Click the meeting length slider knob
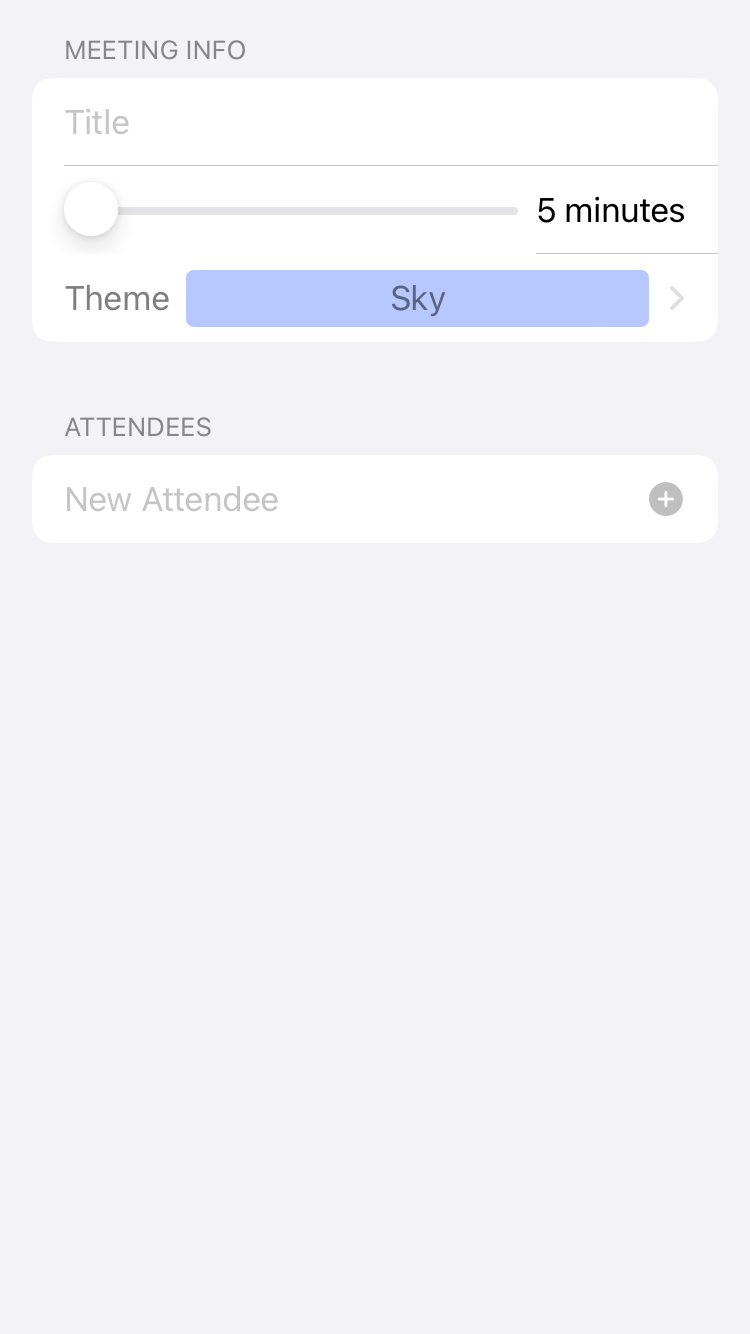The width and height of the screenshot is (750, 1334). [90, 209]
